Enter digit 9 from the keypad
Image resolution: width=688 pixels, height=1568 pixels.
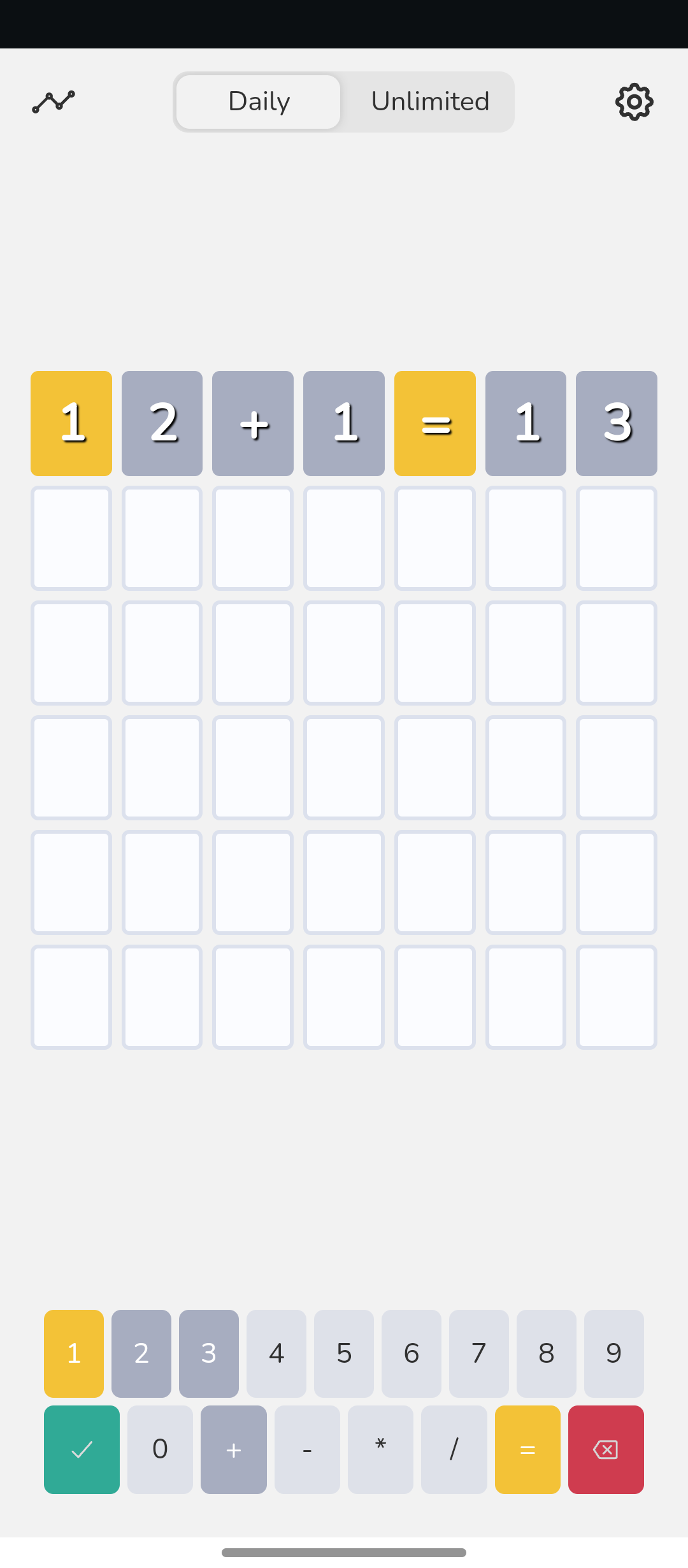point(614,1353)
